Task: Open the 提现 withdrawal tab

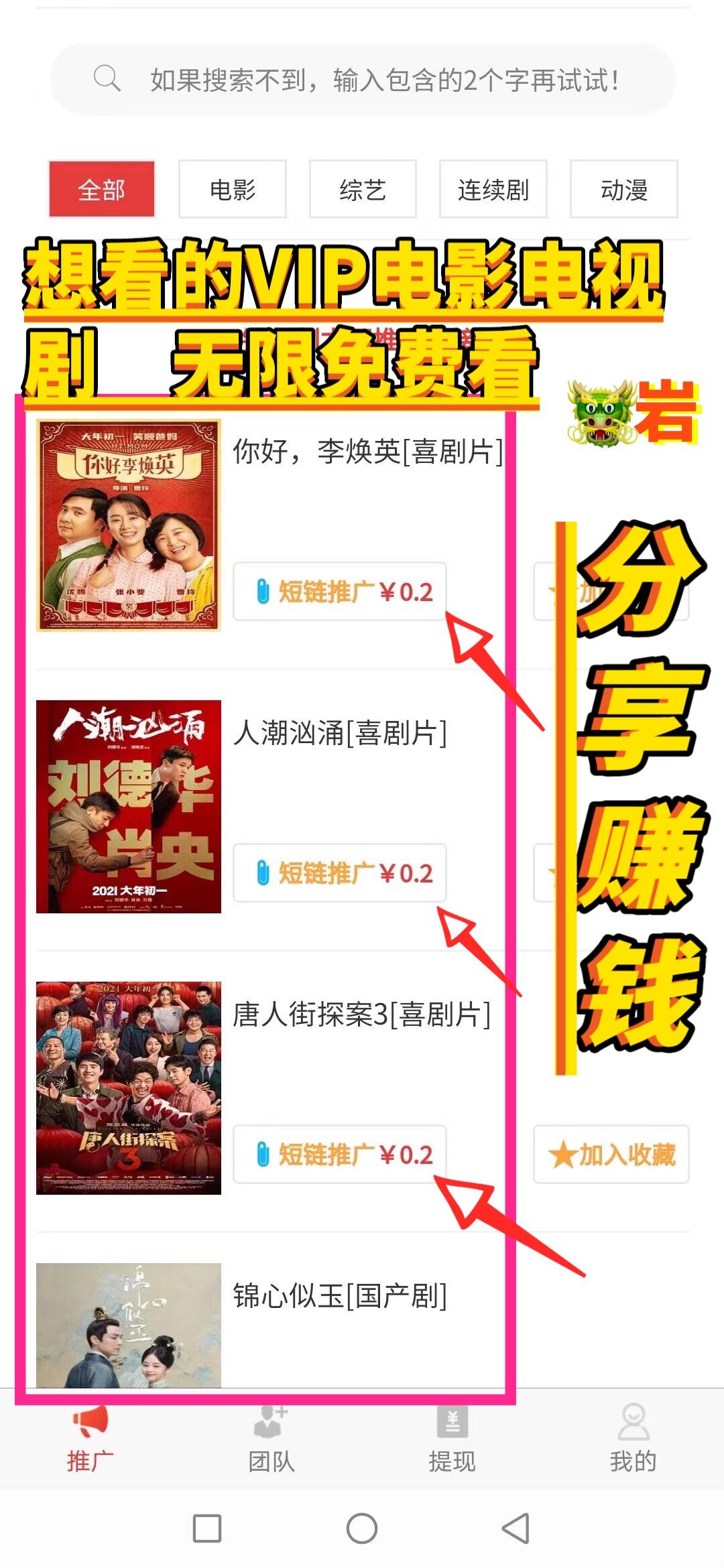Action: [452, 1437]
